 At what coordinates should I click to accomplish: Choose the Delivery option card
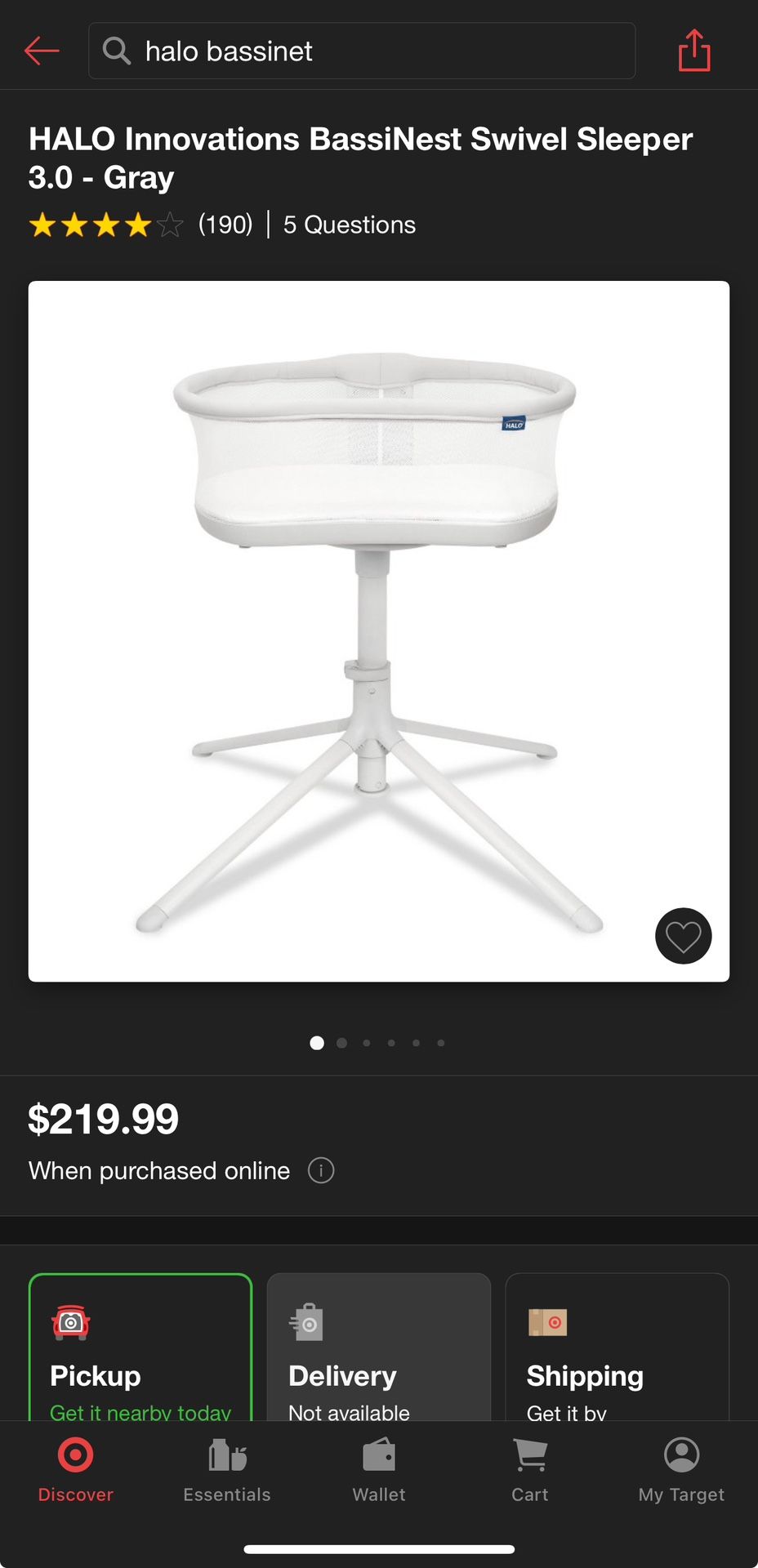378,1347
